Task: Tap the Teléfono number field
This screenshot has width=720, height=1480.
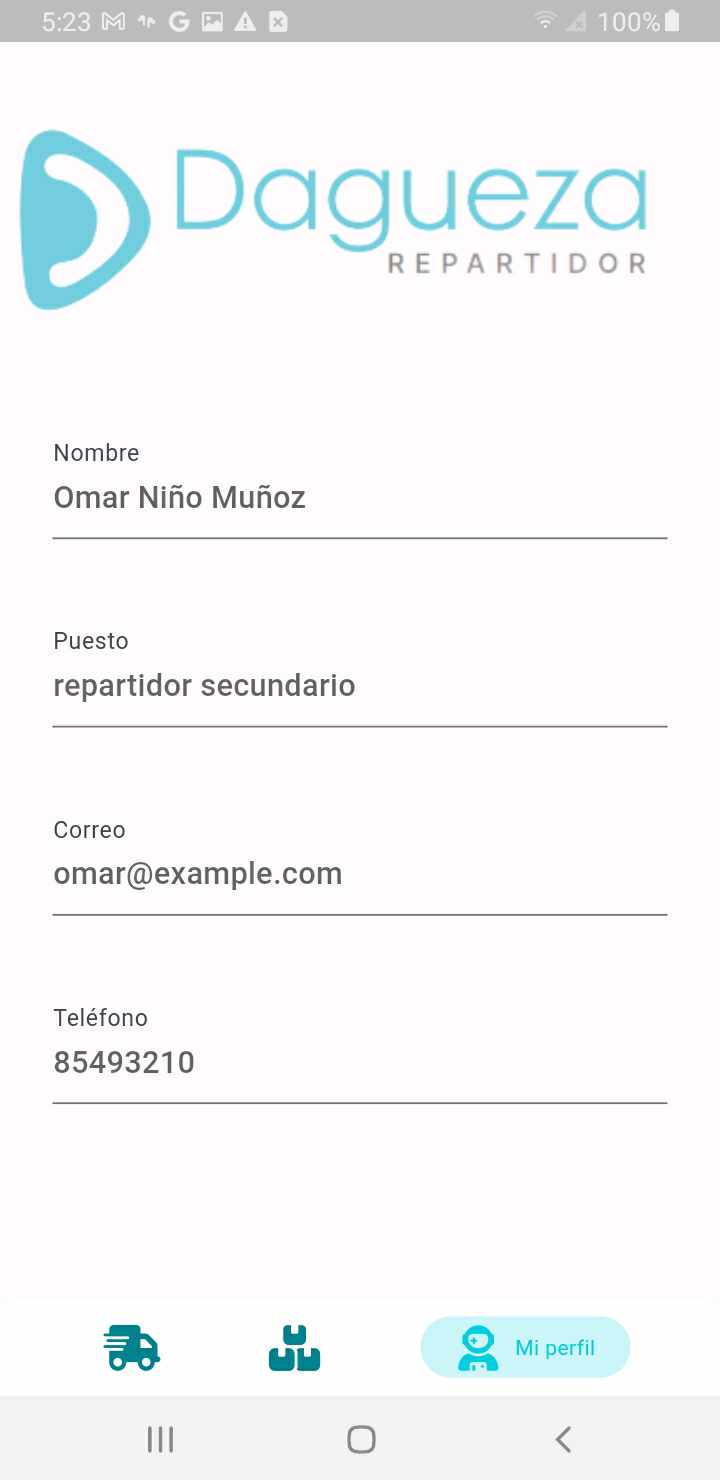Action: [x=359, y=1062]
